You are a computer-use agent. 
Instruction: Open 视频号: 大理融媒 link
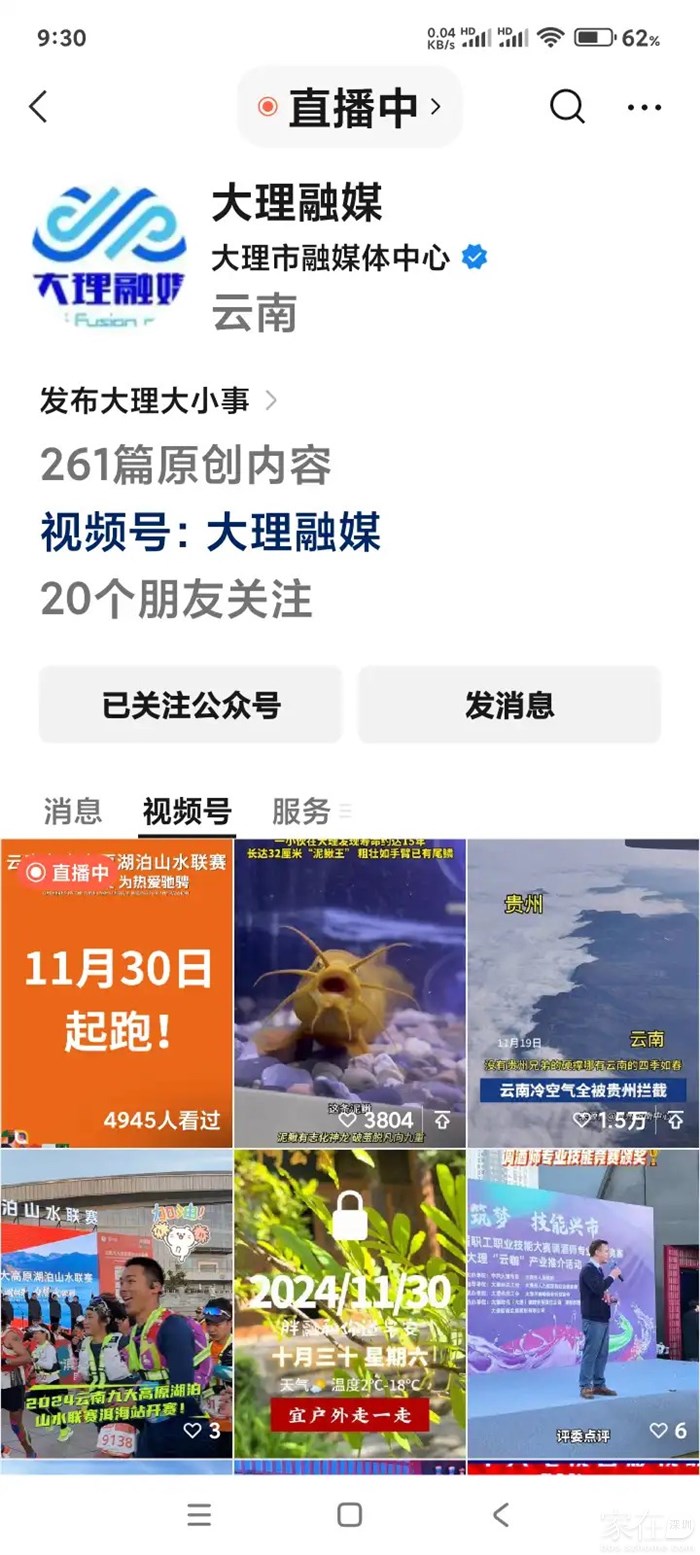[210, 532]
